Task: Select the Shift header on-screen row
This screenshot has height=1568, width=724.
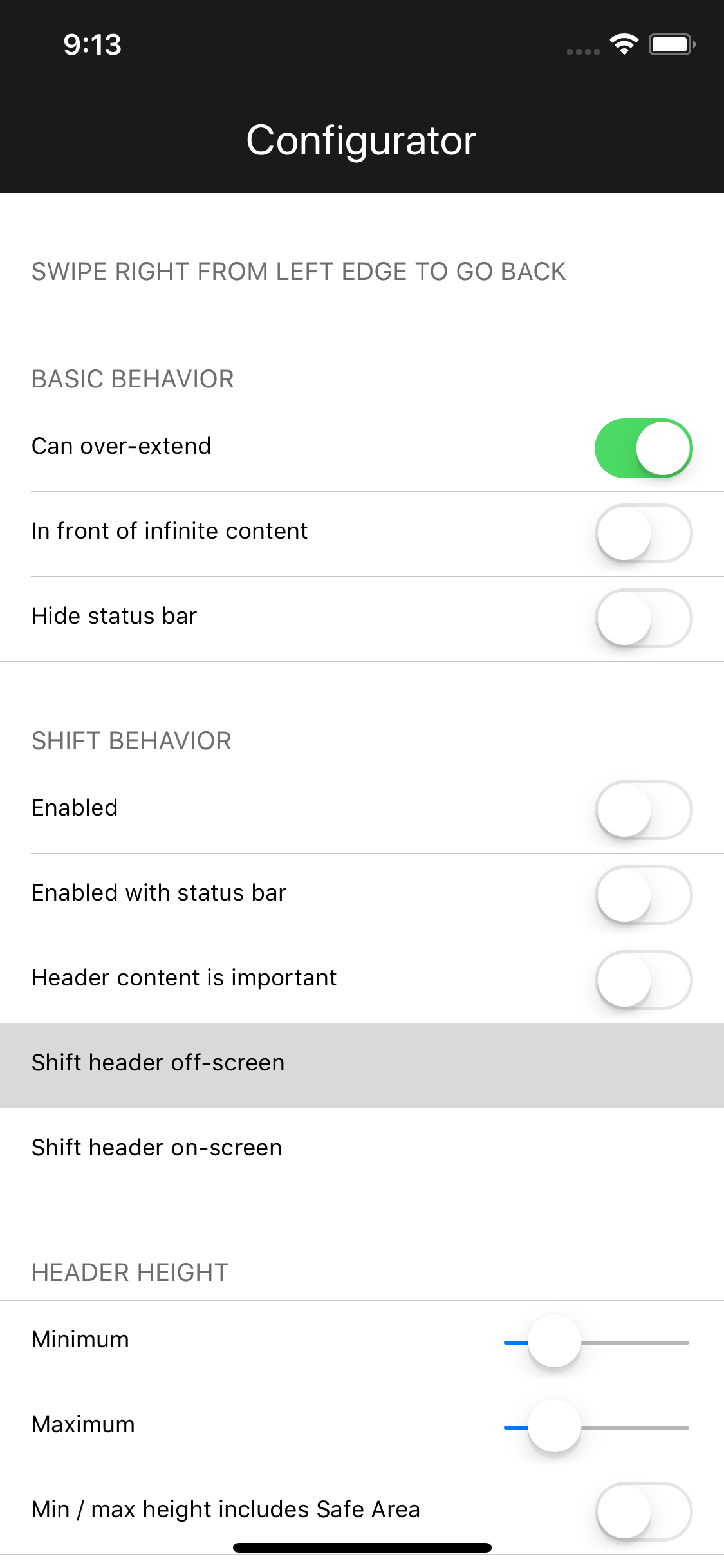Action: click(362, 1150)
